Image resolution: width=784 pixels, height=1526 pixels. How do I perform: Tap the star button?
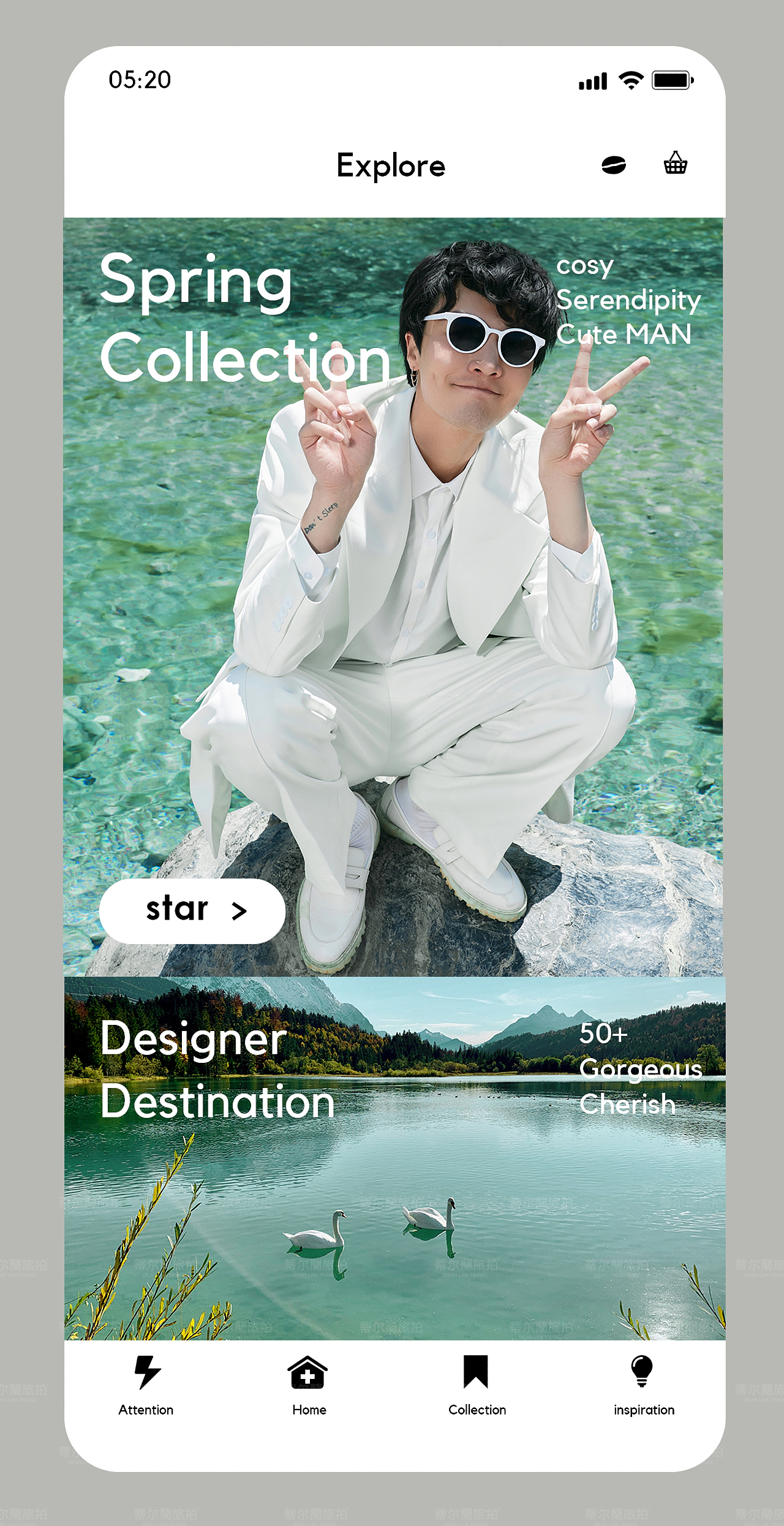point(192,910)
